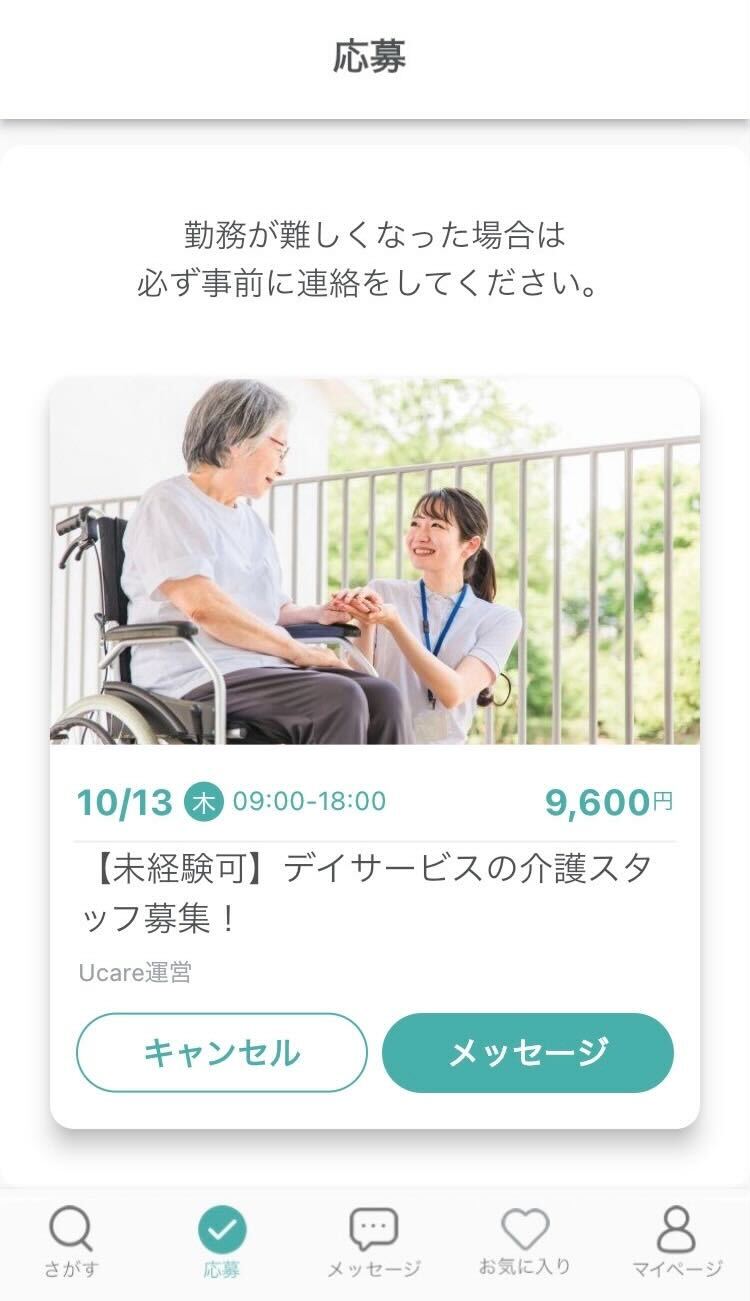This screenshot has height=1301, width=750.
Task: Go to the お気に入り favorites tab
Action: 525,1241
